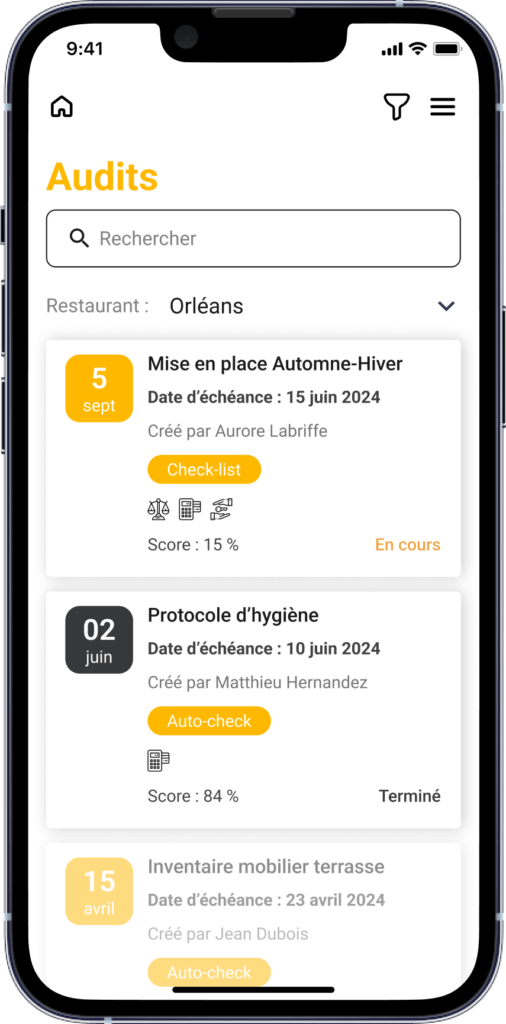Open the hamburger menu
Screen dimensions: 506x1024
443,107
